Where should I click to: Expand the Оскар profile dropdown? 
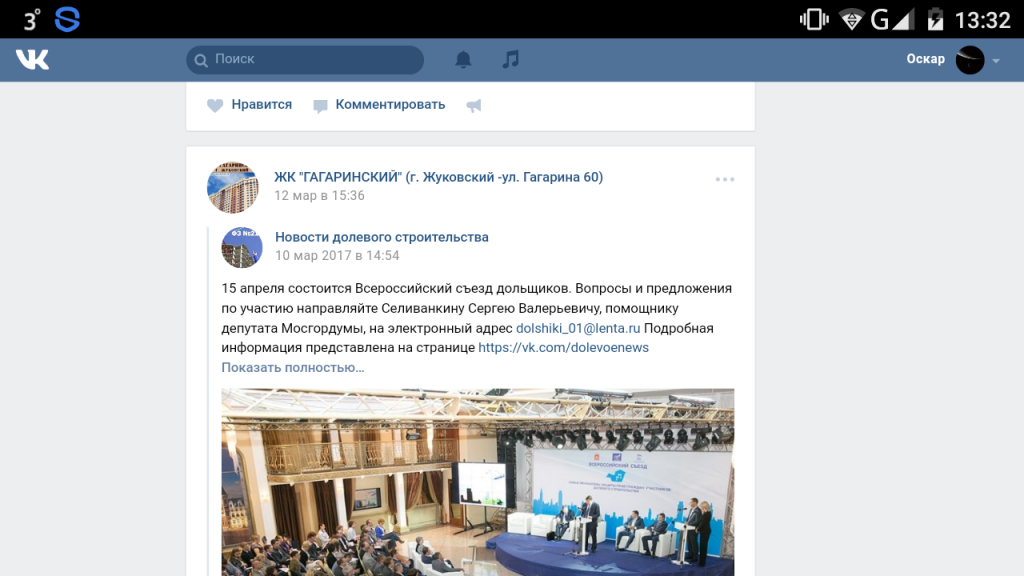click(x=953, y=59)
